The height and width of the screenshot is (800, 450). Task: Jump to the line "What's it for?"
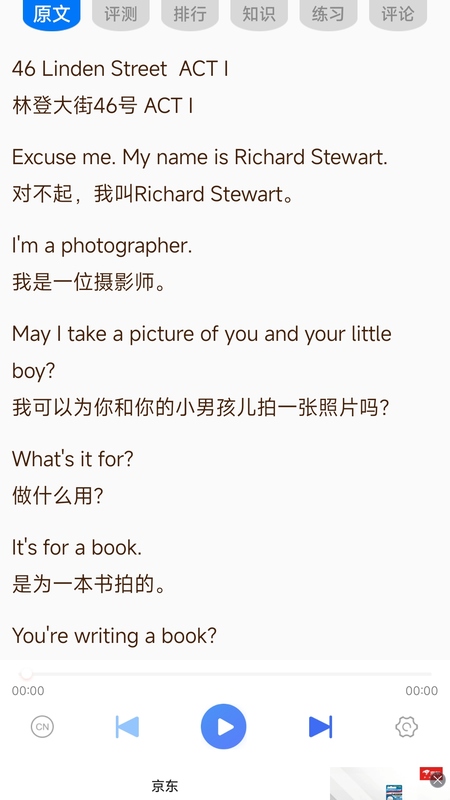[72, 459]
